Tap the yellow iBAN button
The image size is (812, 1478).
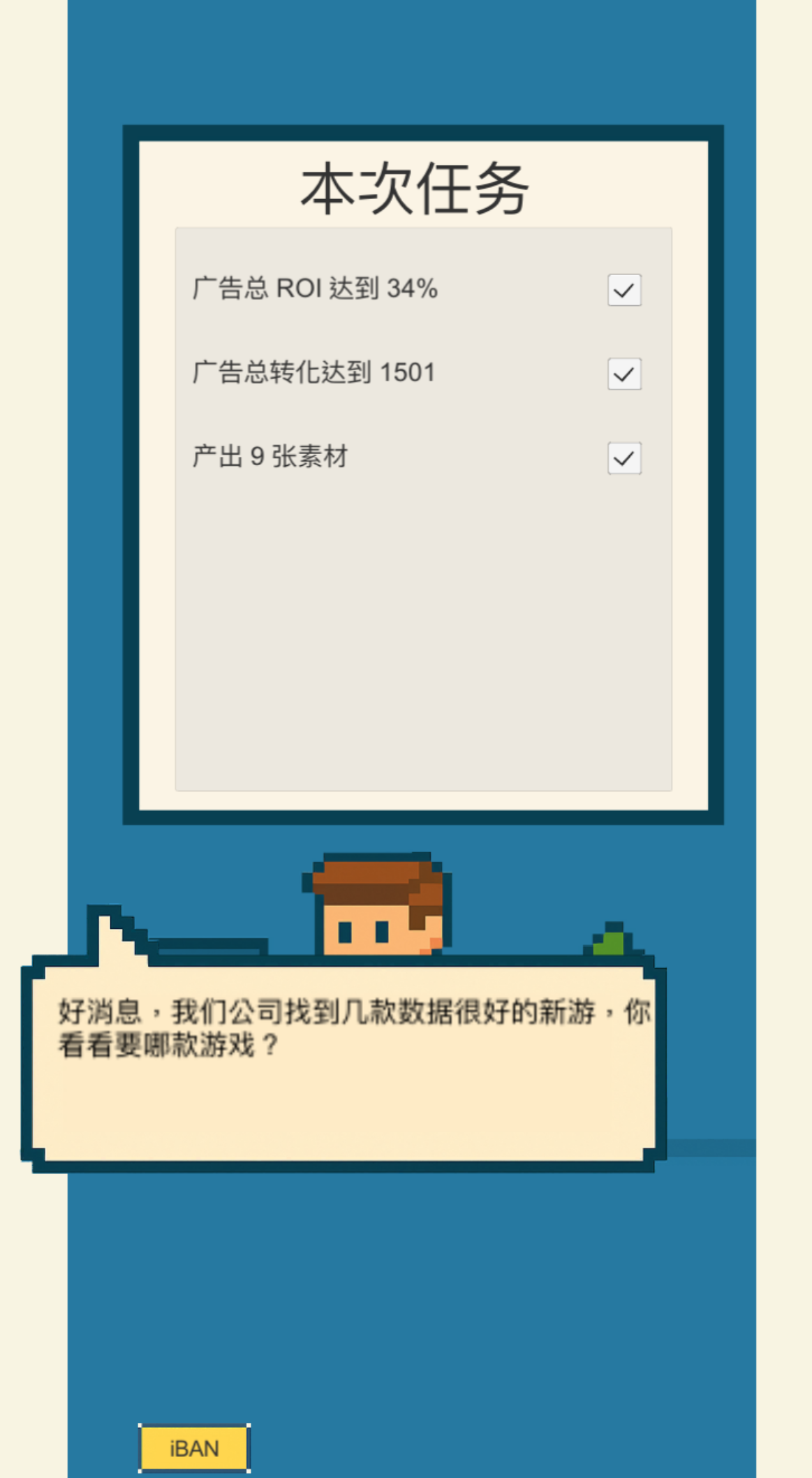coord(194,1448)
